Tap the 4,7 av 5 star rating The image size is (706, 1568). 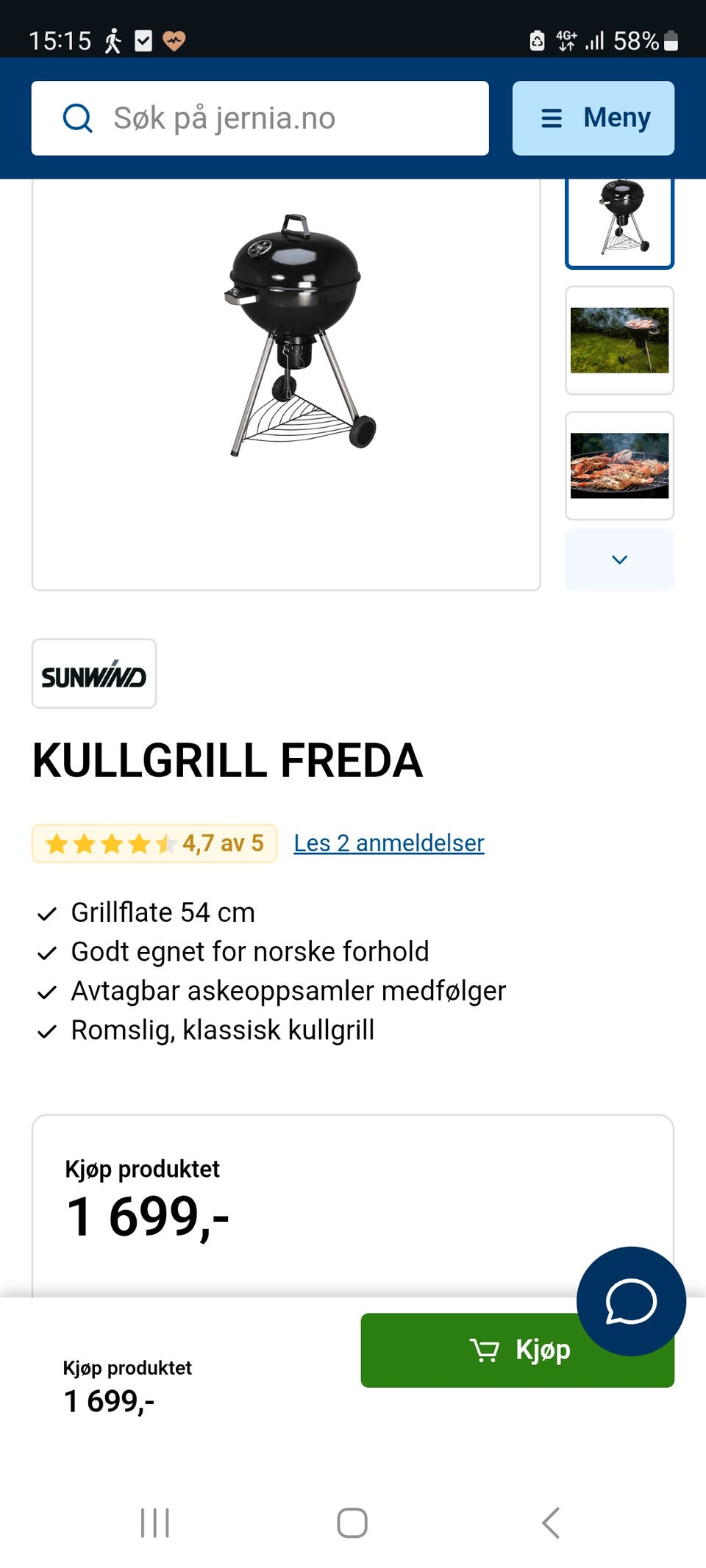152,843
